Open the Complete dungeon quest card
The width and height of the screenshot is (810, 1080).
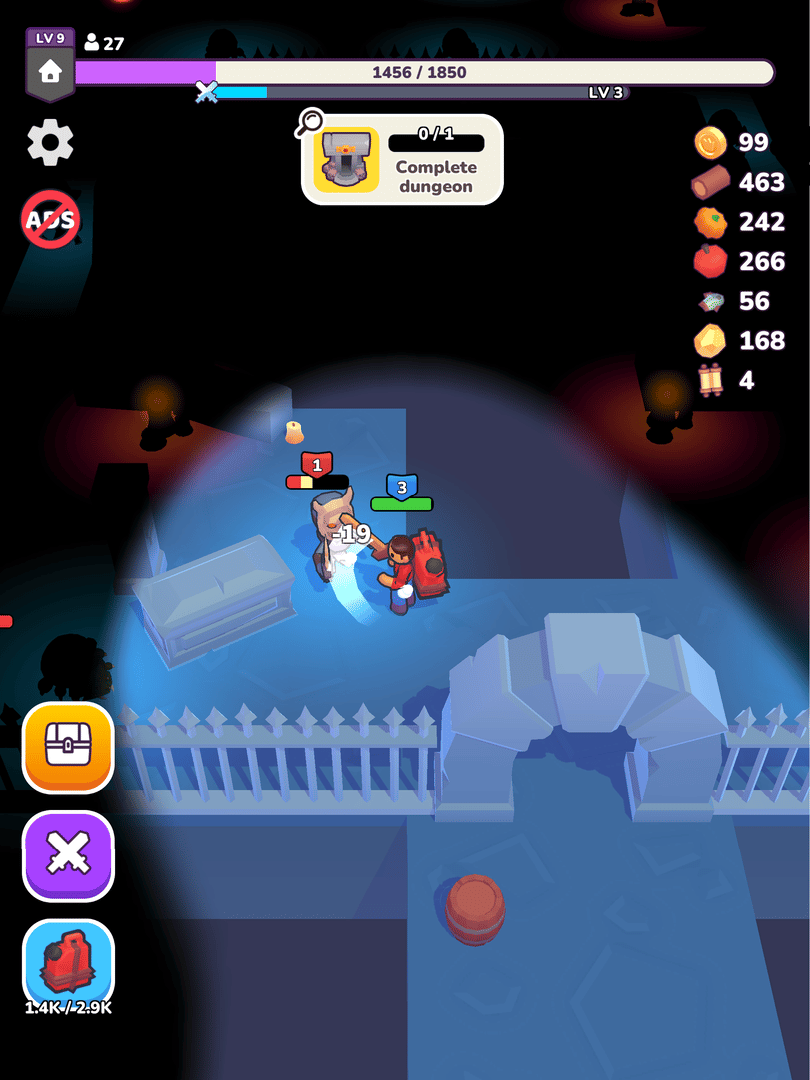point(402,160)
